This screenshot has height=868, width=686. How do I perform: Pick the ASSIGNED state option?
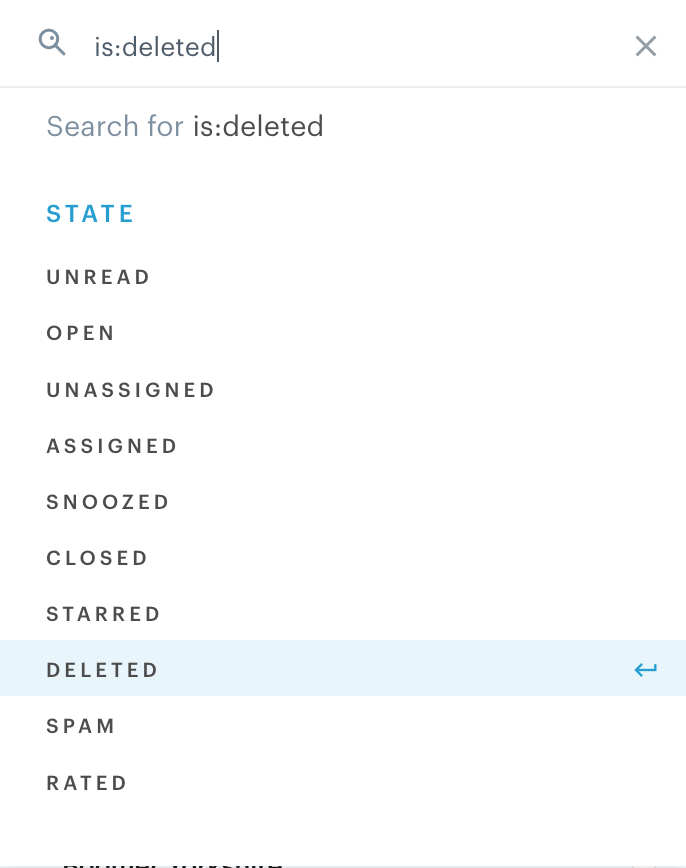(112, 446)
